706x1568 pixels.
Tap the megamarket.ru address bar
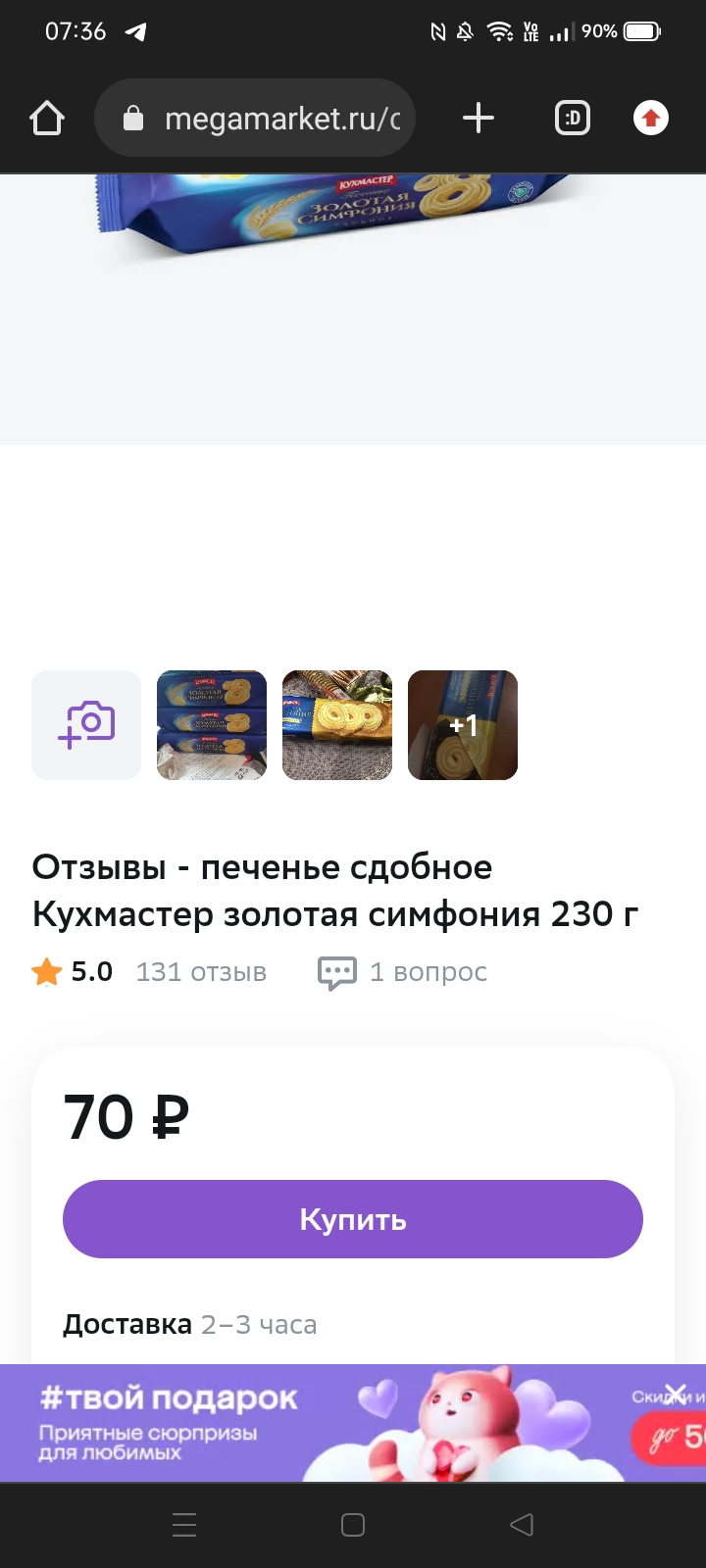(255, 119)
